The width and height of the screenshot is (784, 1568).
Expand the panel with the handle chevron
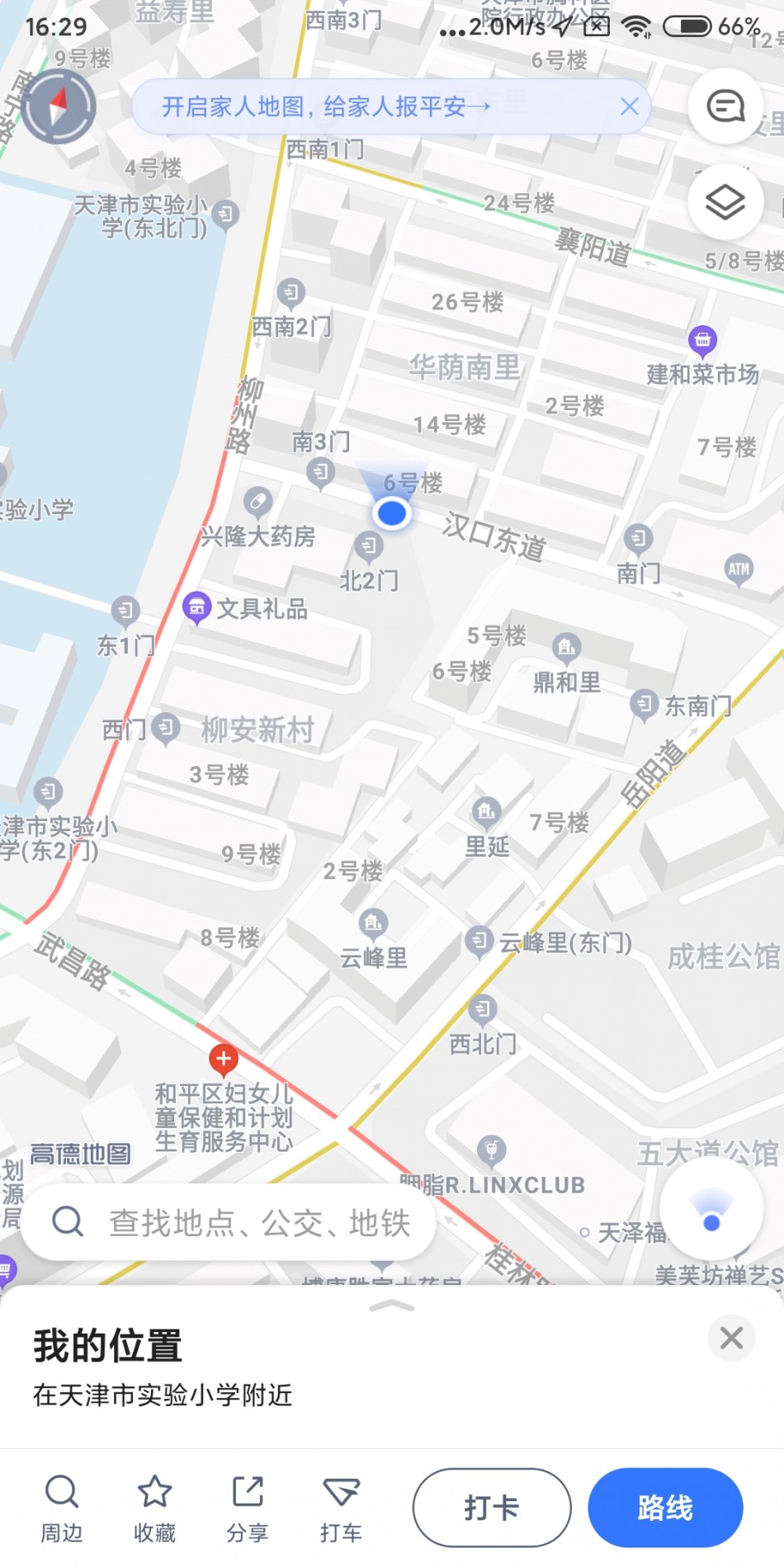pyautogui.click(x=392, y=1306)
